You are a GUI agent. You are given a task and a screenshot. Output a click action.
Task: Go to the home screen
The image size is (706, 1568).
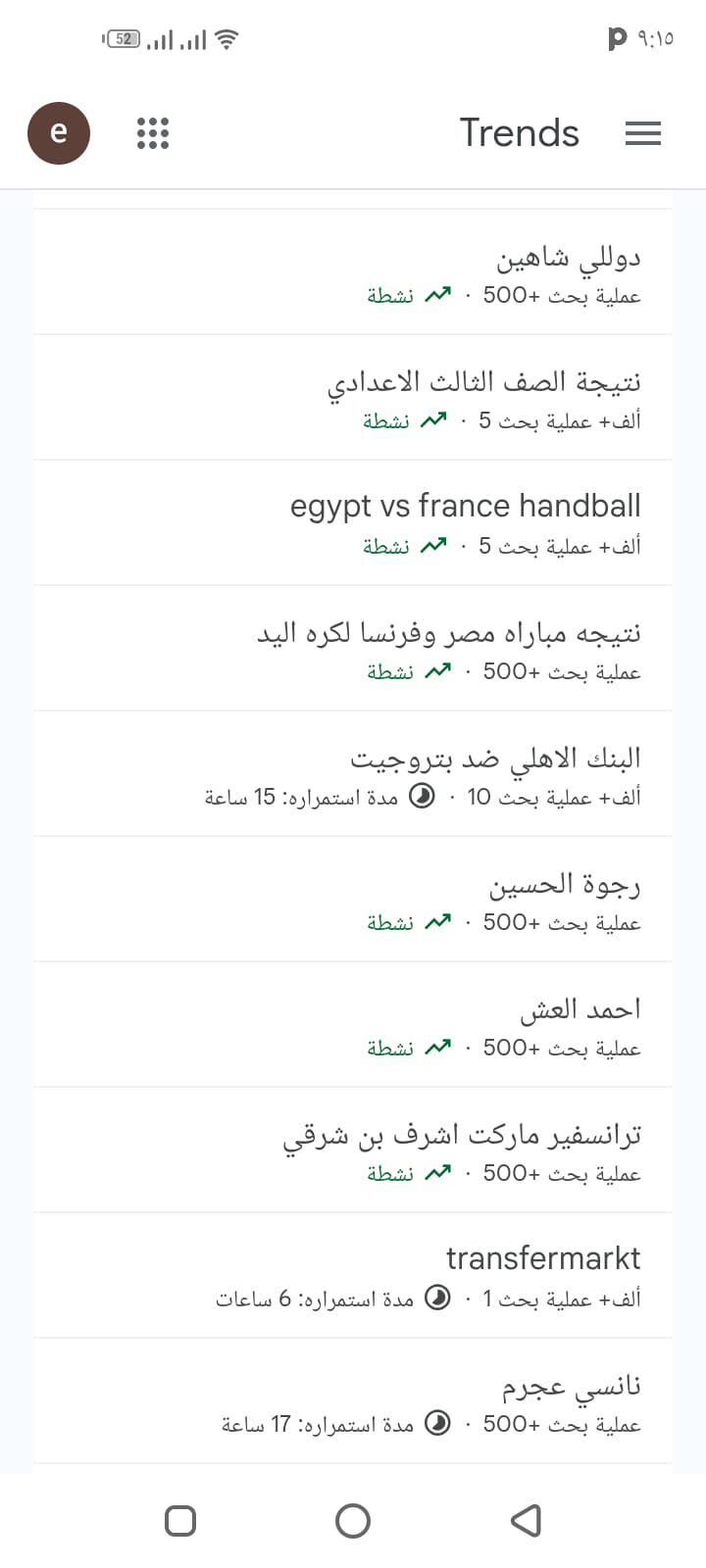(x=353, y=1521)
